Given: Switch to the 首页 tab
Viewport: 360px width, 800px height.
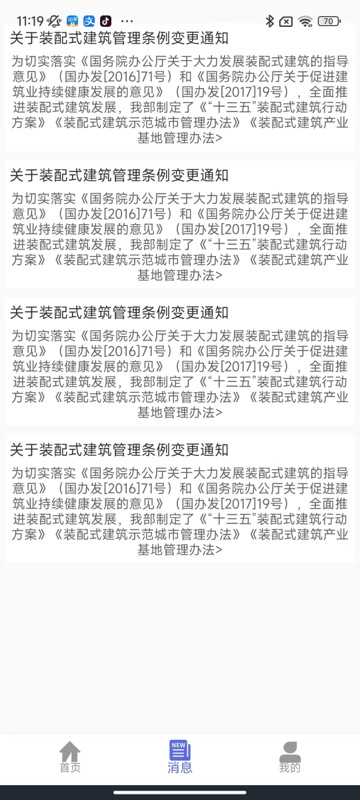Looking at the screenshot, I should coord(70,757).
